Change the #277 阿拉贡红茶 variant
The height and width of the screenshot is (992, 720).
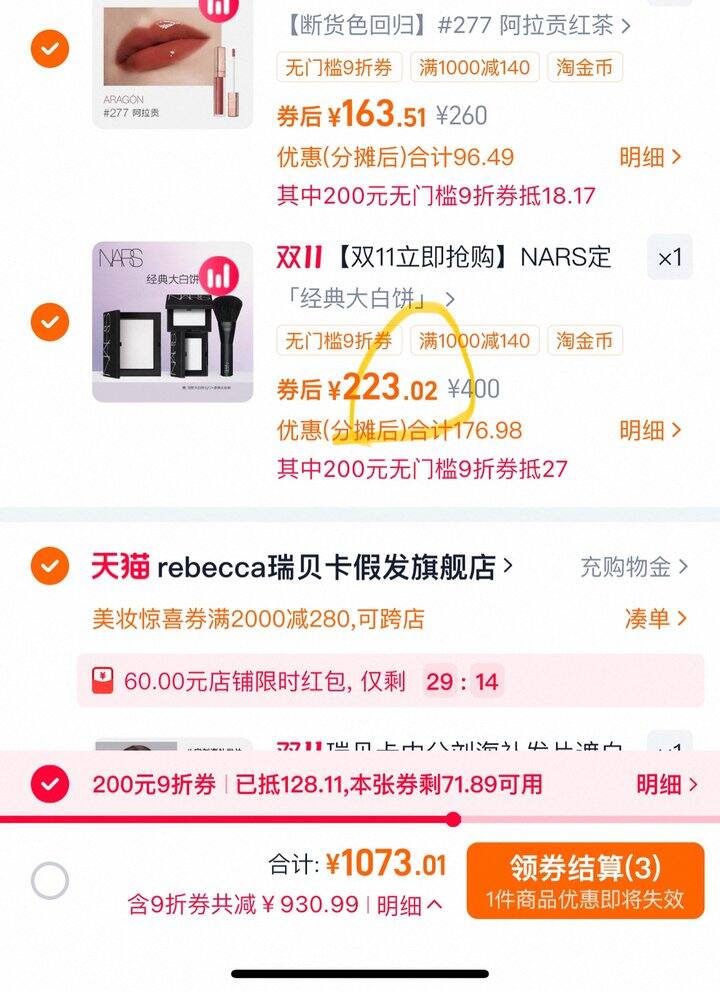[455, 25]
